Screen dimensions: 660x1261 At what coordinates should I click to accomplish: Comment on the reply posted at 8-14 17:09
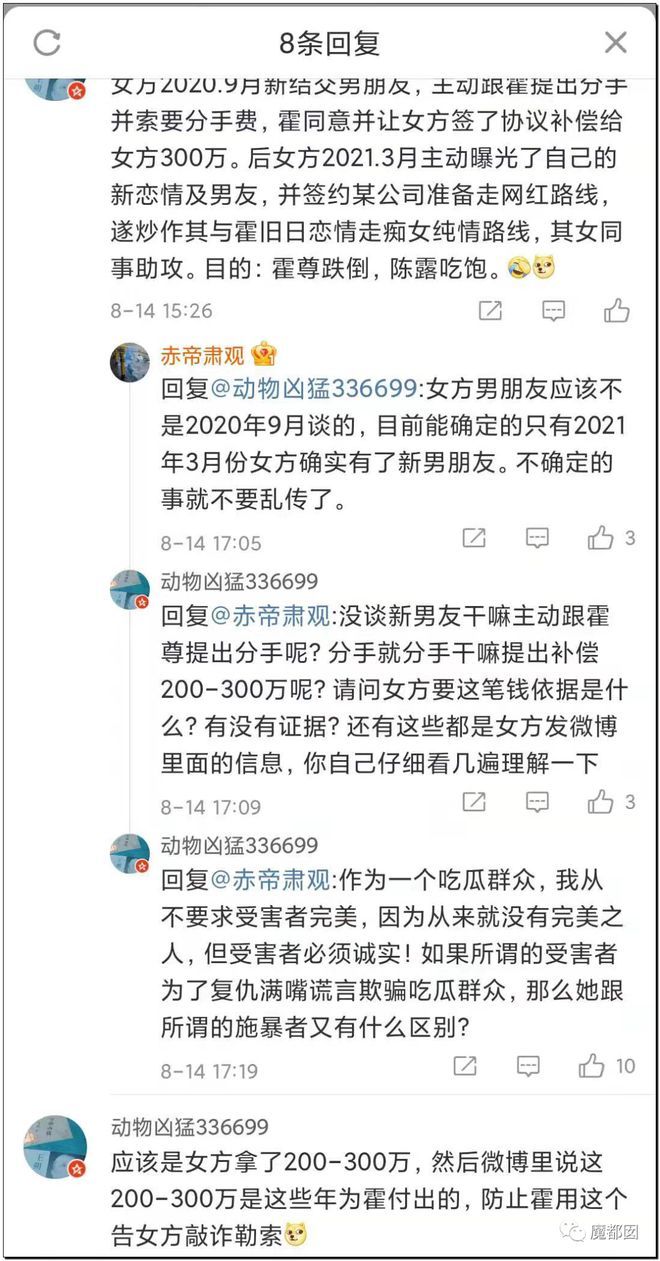pyautogui.click(x=538, y=802)
